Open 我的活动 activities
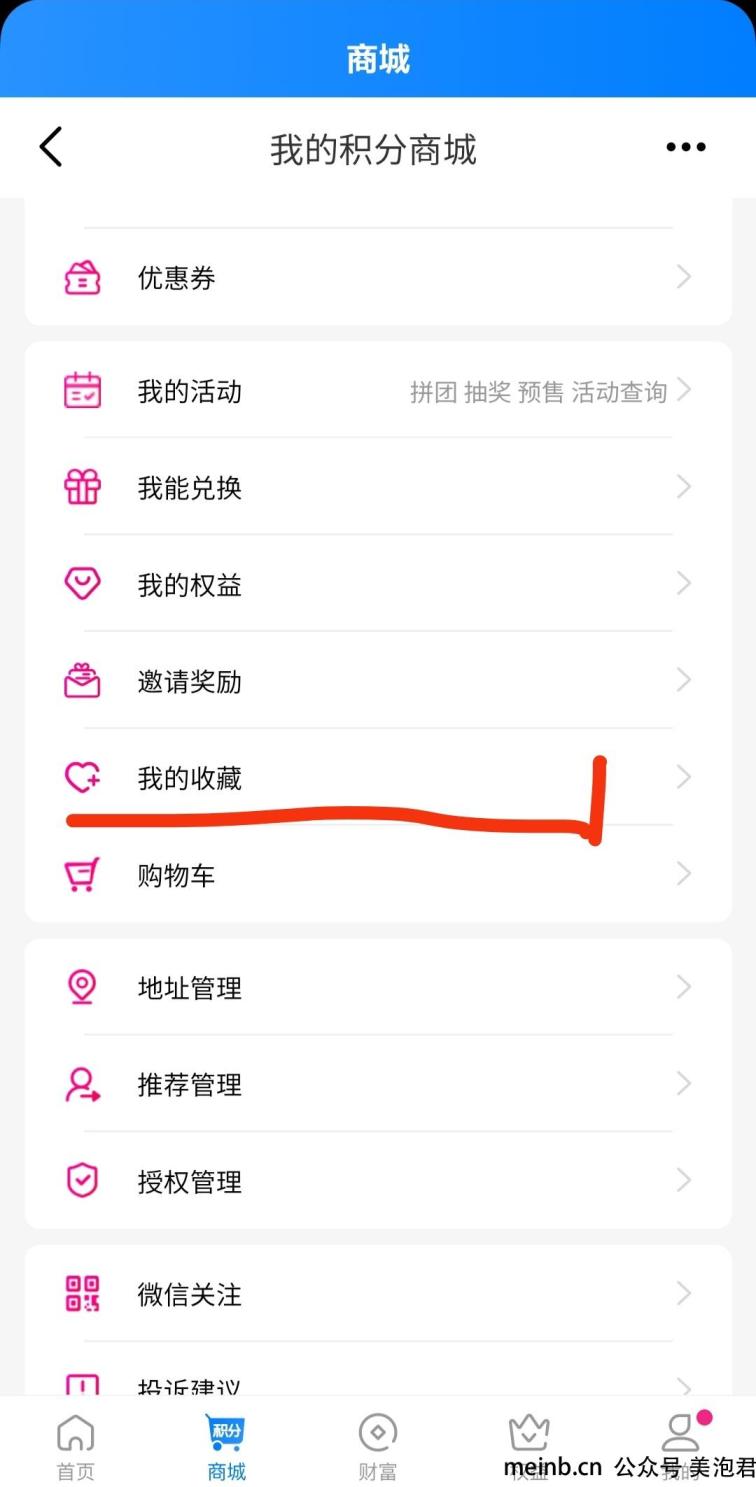 [x=378, y=391]
